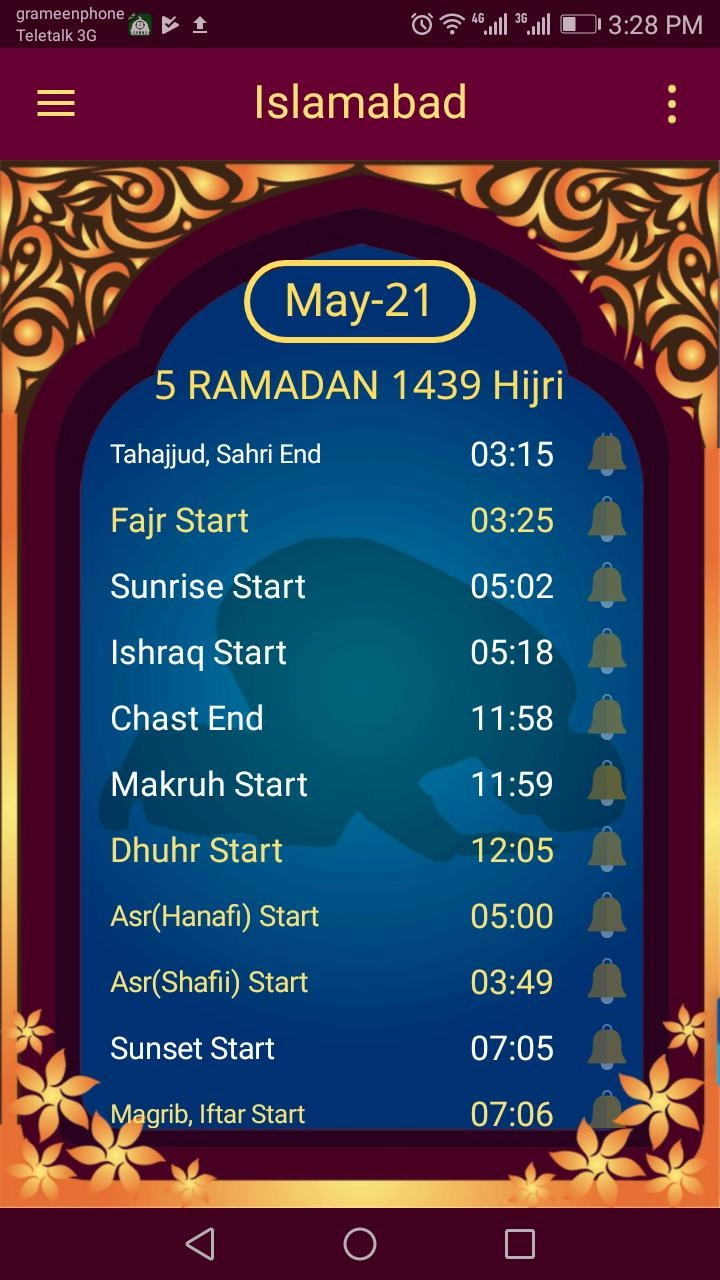Go back with the system back button
Viewport: 720px width, 1280px height.
click(200, 1244)
